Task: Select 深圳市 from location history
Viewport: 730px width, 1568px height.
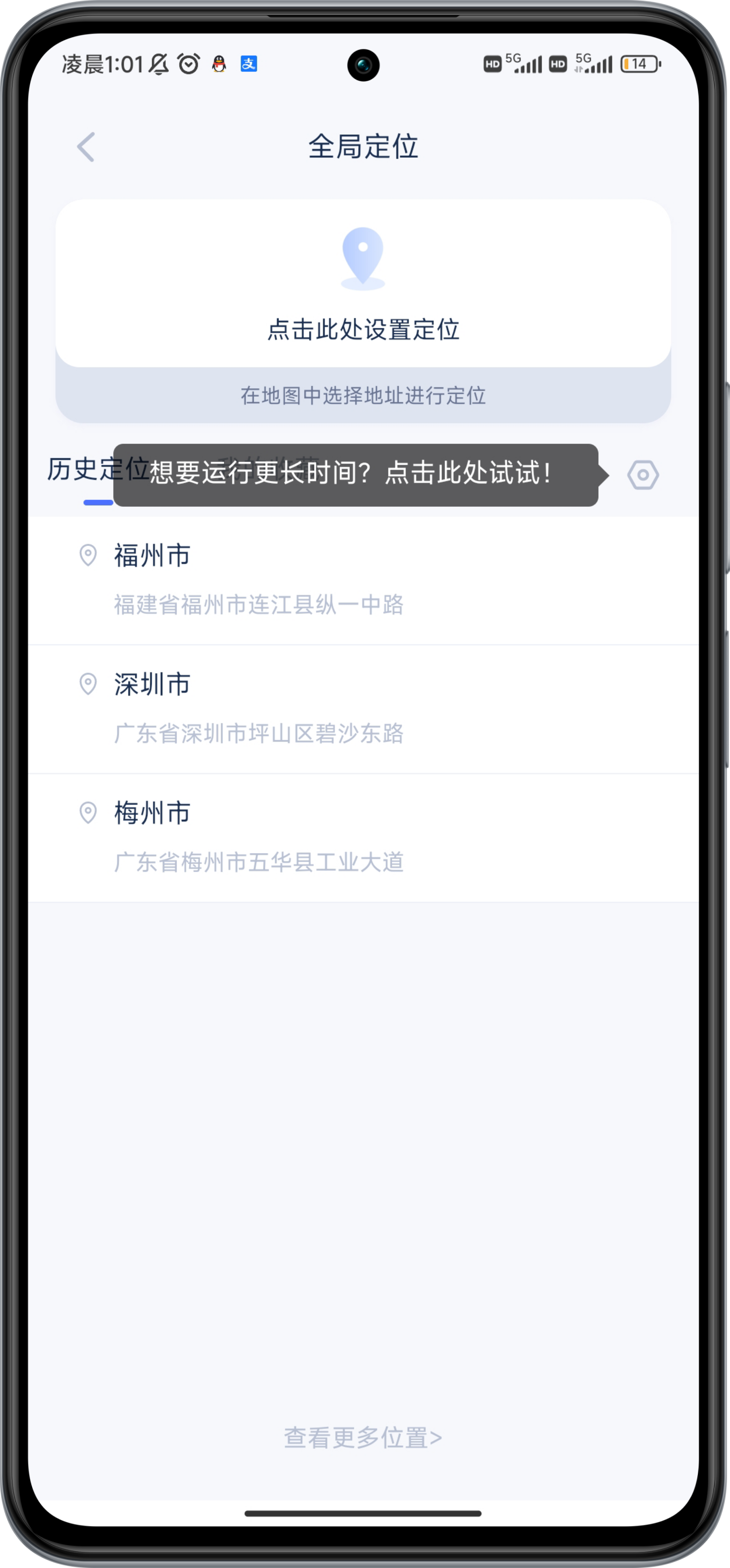Action: click(363, 709)
